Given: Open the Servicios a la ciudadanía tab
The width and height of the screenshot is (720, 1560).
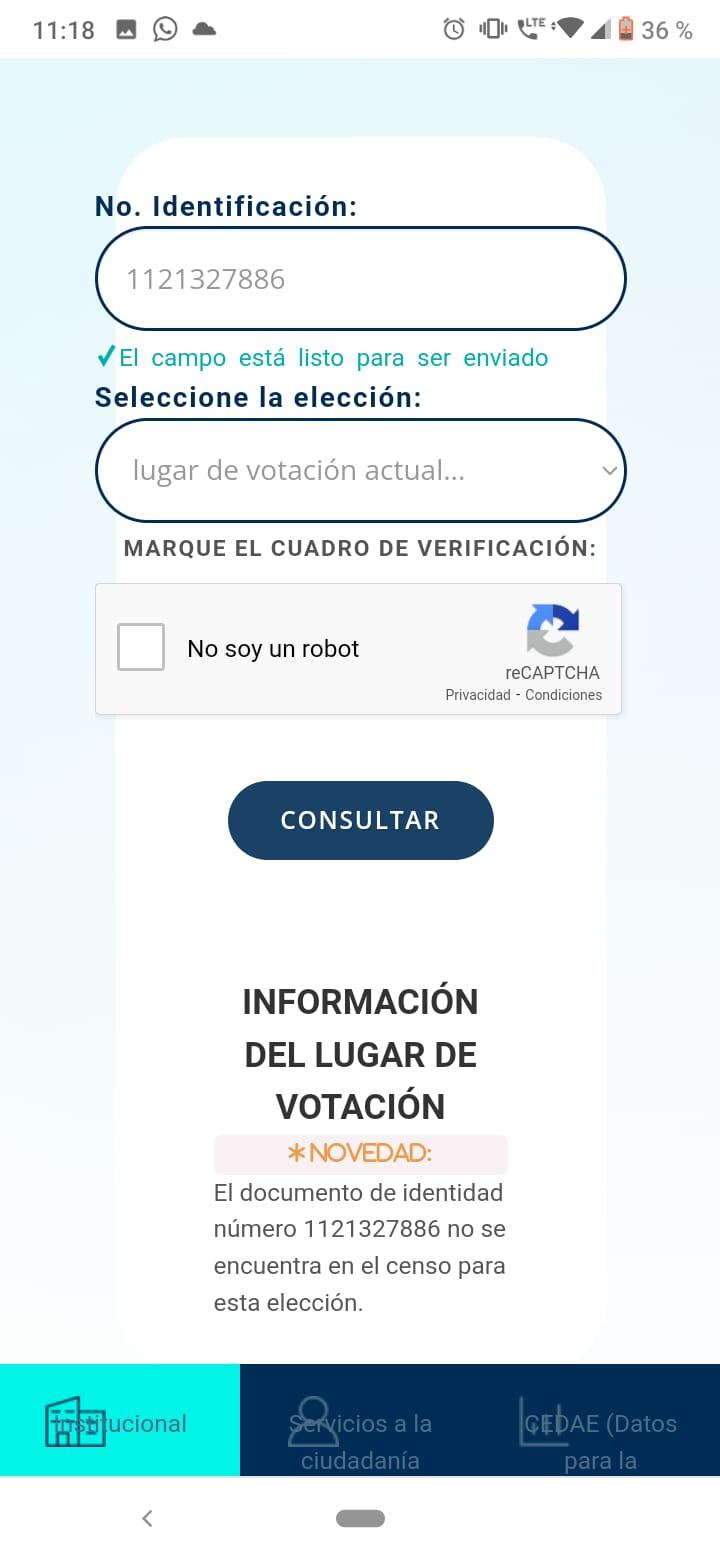Looking at the screenshot, I should pos(360,1421).
